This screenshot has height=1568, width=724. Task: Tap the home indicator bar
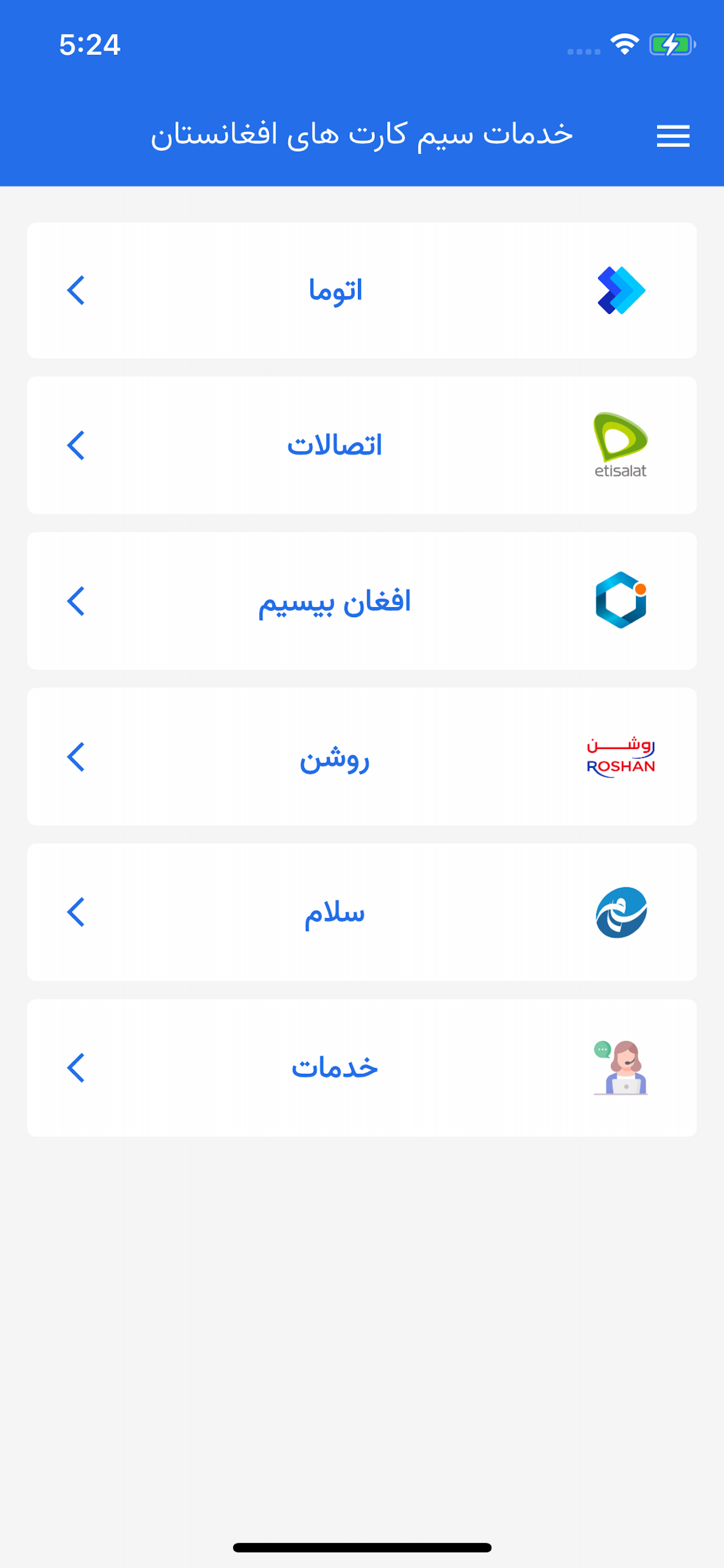point(362,1546)
